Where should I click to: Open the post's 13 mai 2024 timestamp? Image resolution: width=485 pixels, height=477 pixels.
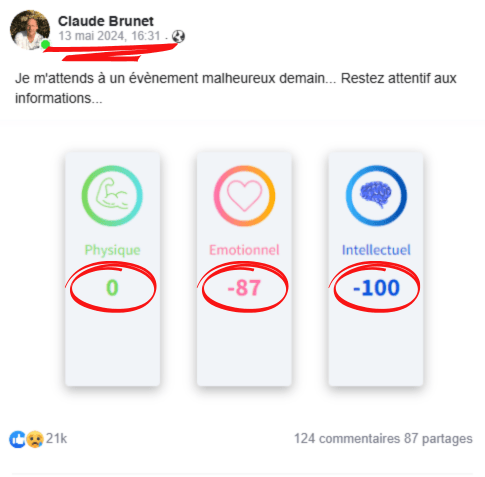(x=109, y=36)
